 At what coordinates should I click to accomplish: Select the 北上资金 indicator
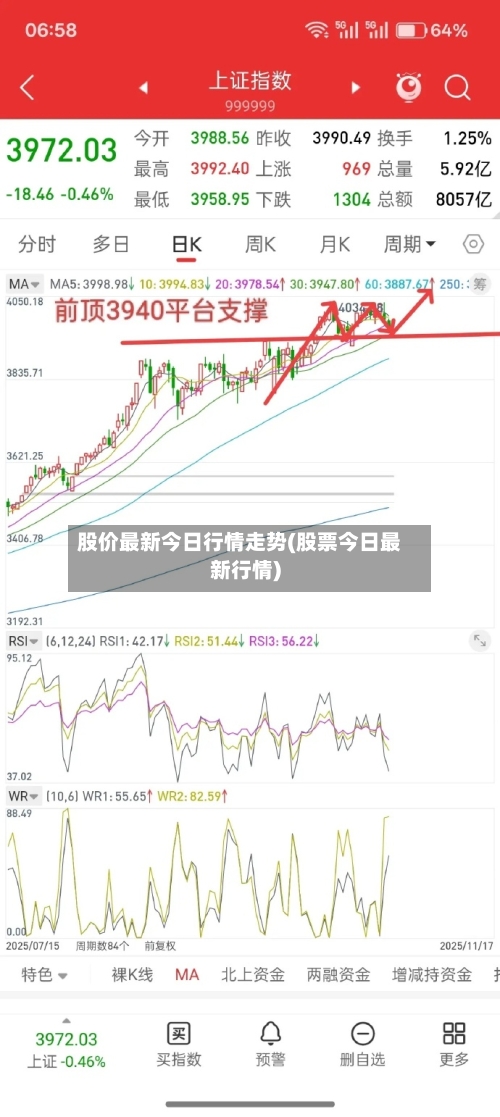pos(253,975)
